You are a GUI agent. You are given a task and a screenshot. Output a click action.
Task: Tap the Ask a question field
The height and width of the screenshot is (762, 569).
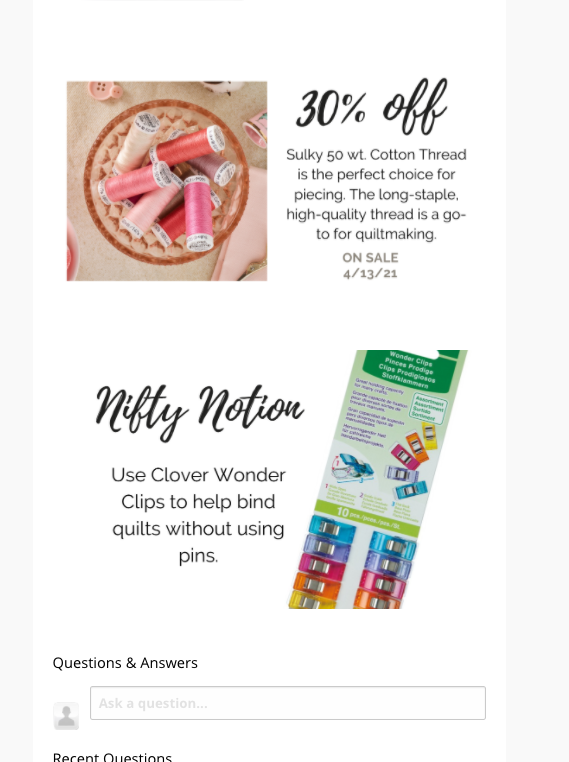[288, 703]
